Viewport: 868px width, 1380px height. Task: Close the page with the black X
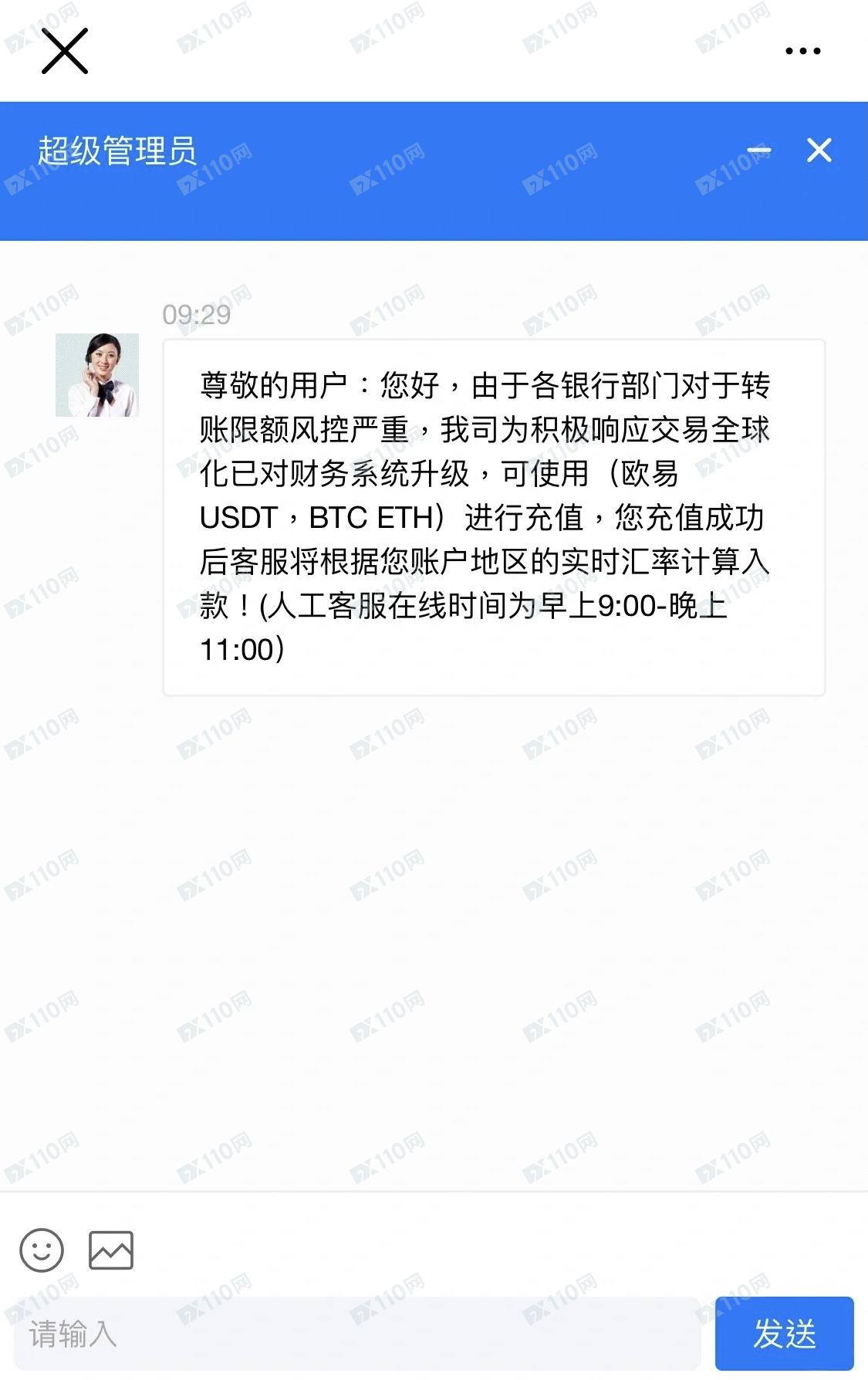pos(65,51)
